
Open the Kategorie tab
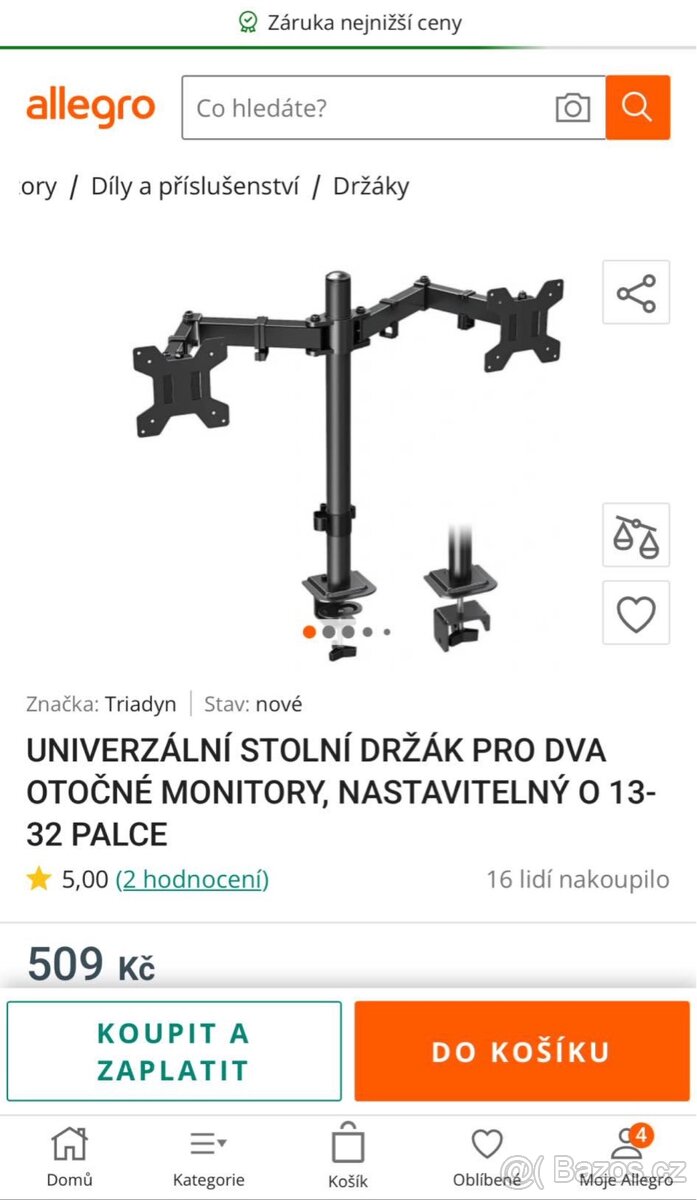coord(208,1156)
